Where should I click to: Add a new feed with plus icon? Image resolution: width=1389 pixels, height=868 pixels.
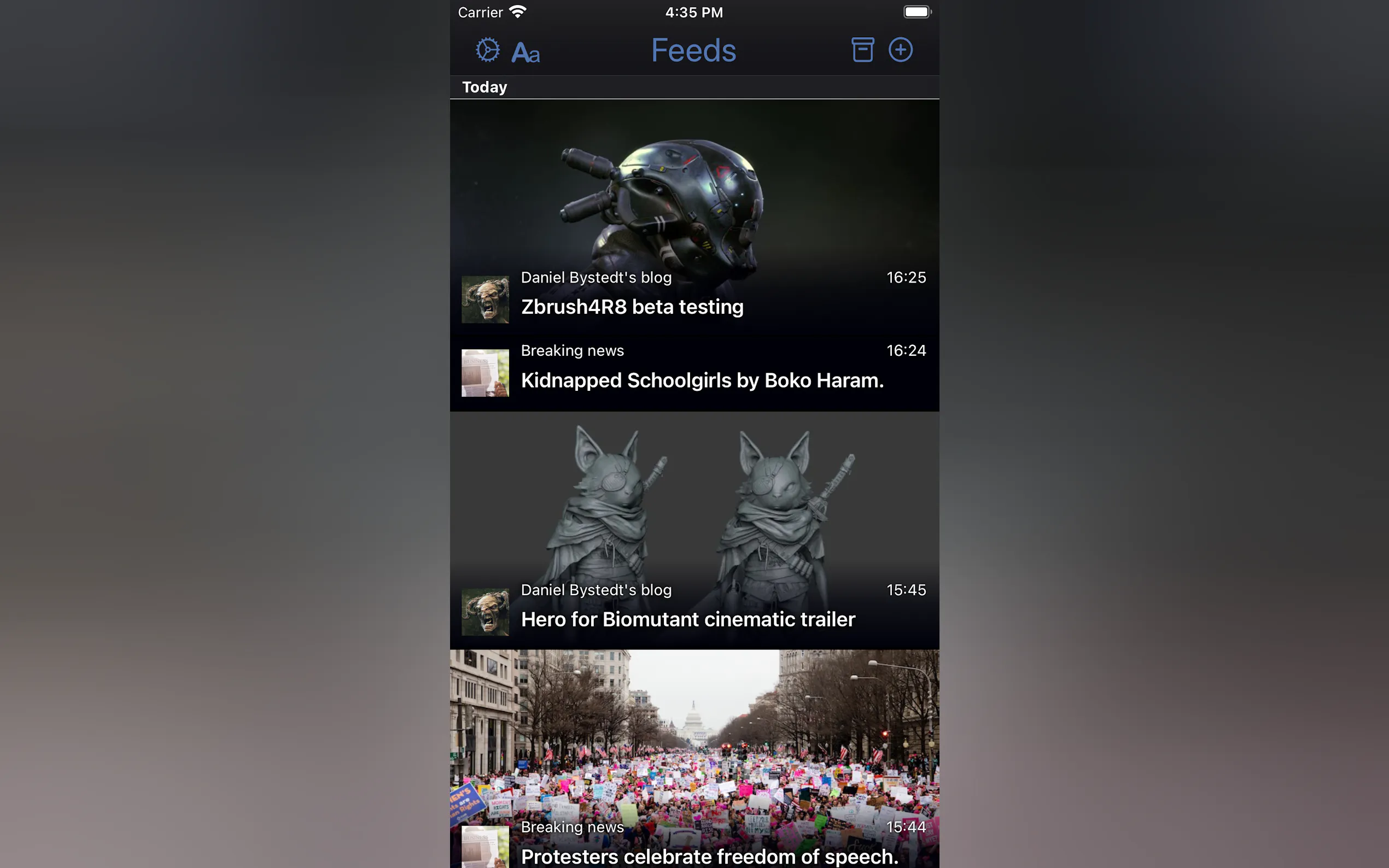[900, 50]
